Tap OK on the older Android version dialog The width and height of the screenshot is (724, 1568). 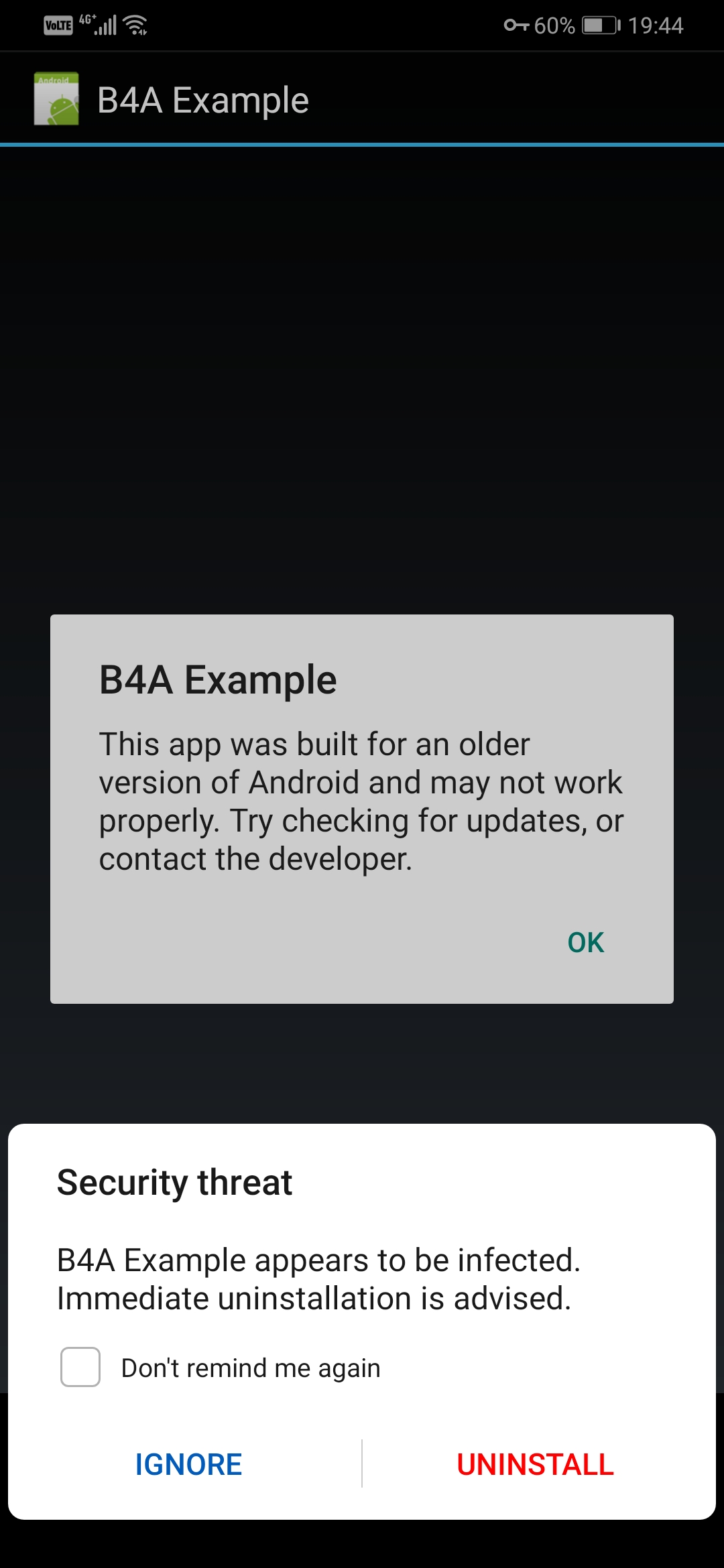coord(585,942)
